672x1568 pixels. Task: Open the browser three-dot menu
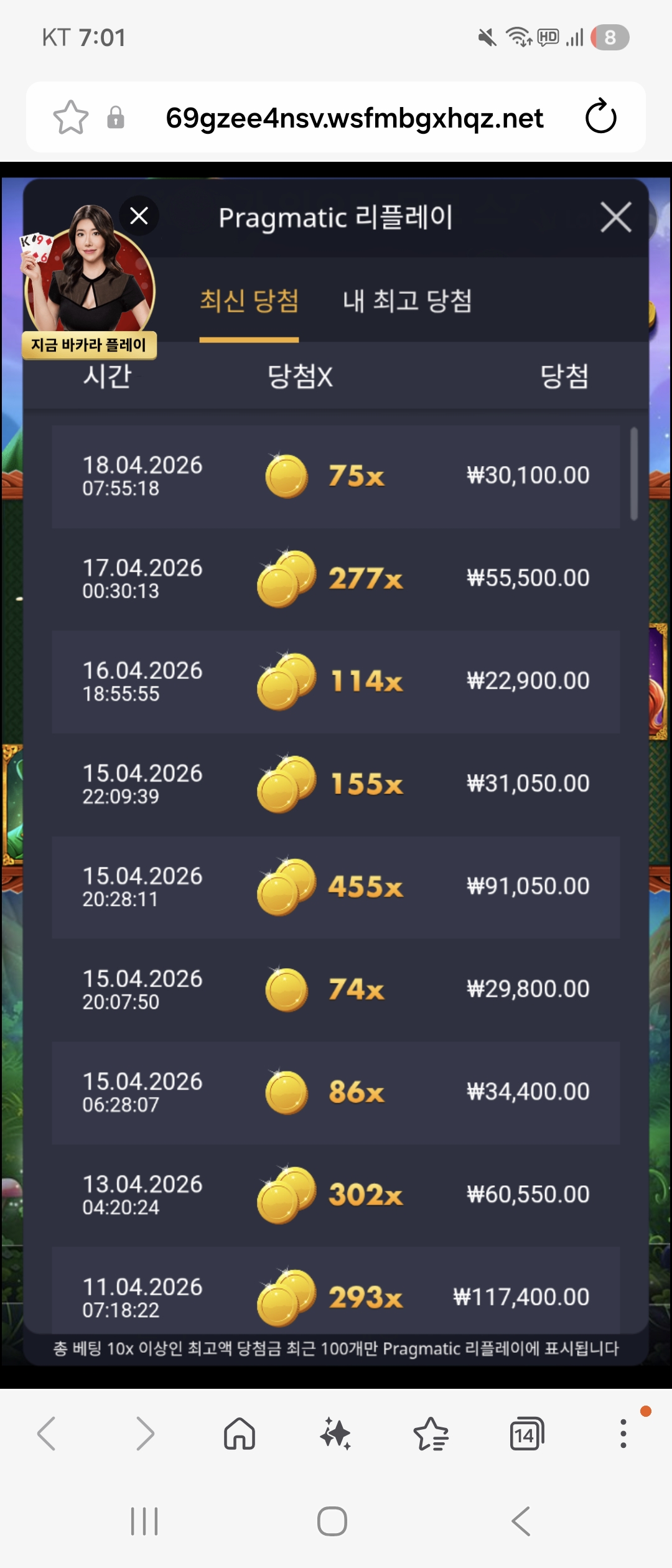pyautogui.click(x=623, y=1434)
